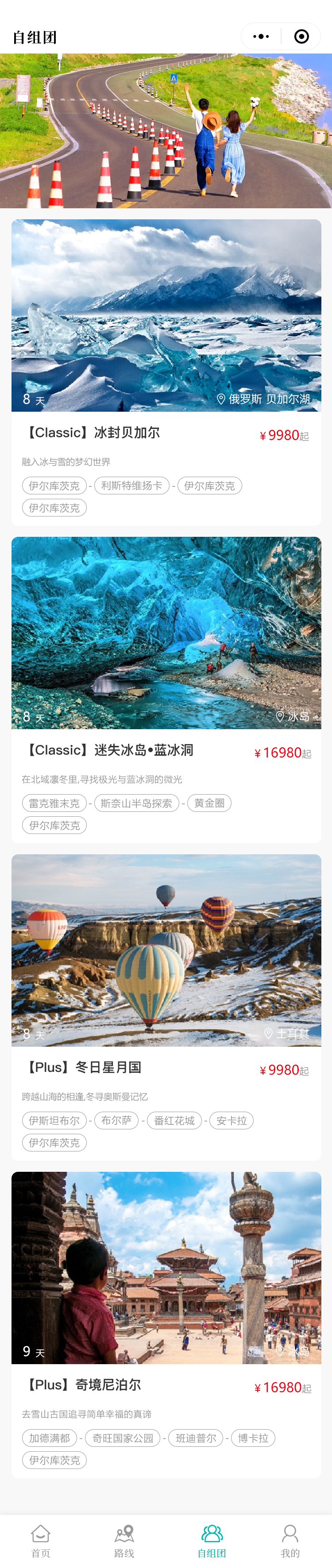Go to the 路线 tab
Viewport: 332px width, 1568px height.
[x=124, y=1541]
